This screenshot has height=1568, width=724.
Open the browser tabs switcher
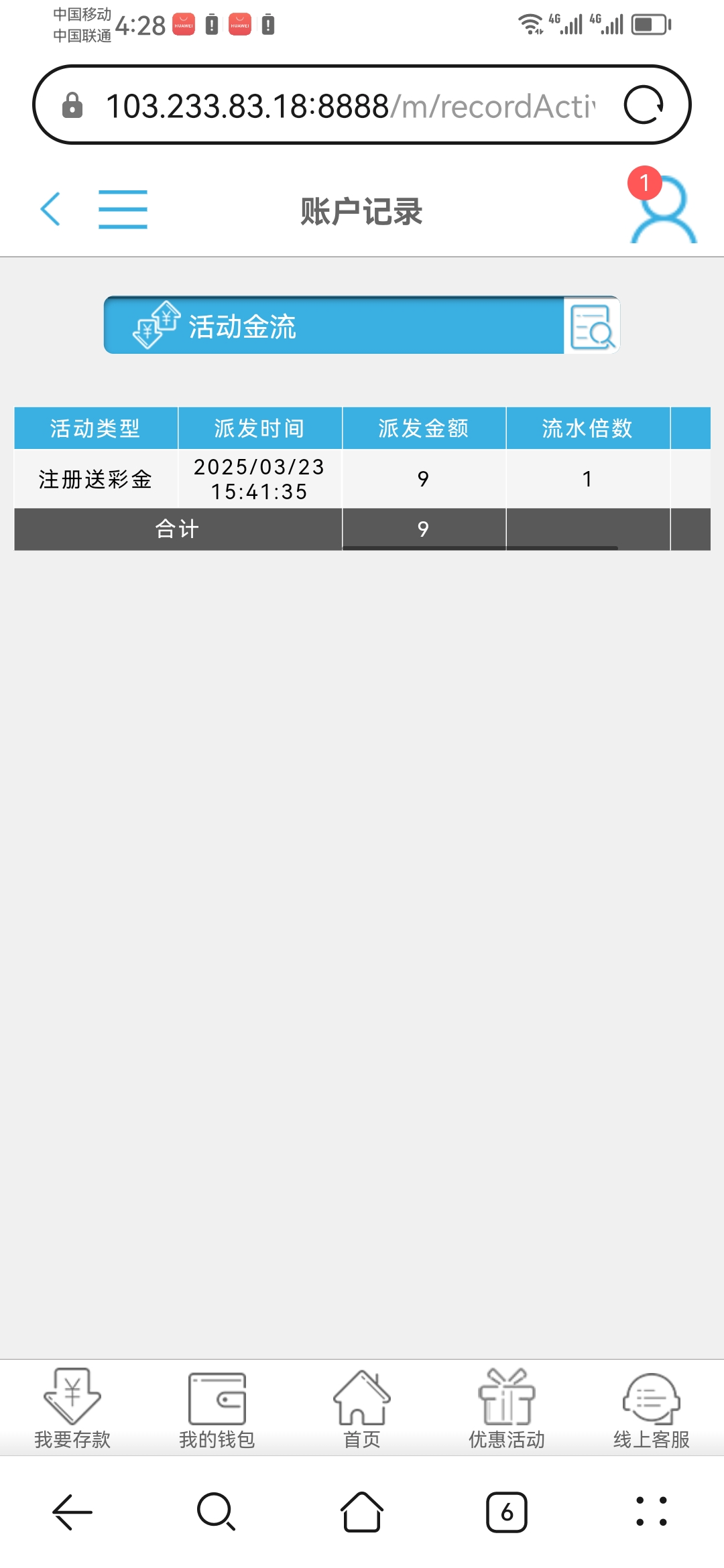click(507, 1512)
